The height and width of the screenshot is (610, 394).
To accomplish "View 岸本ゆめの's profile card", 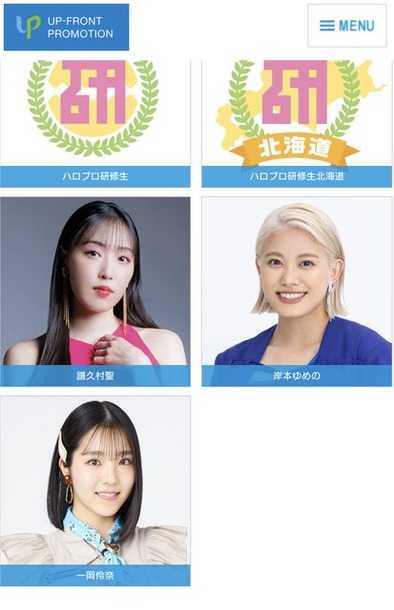I will [x=297, y=291].
